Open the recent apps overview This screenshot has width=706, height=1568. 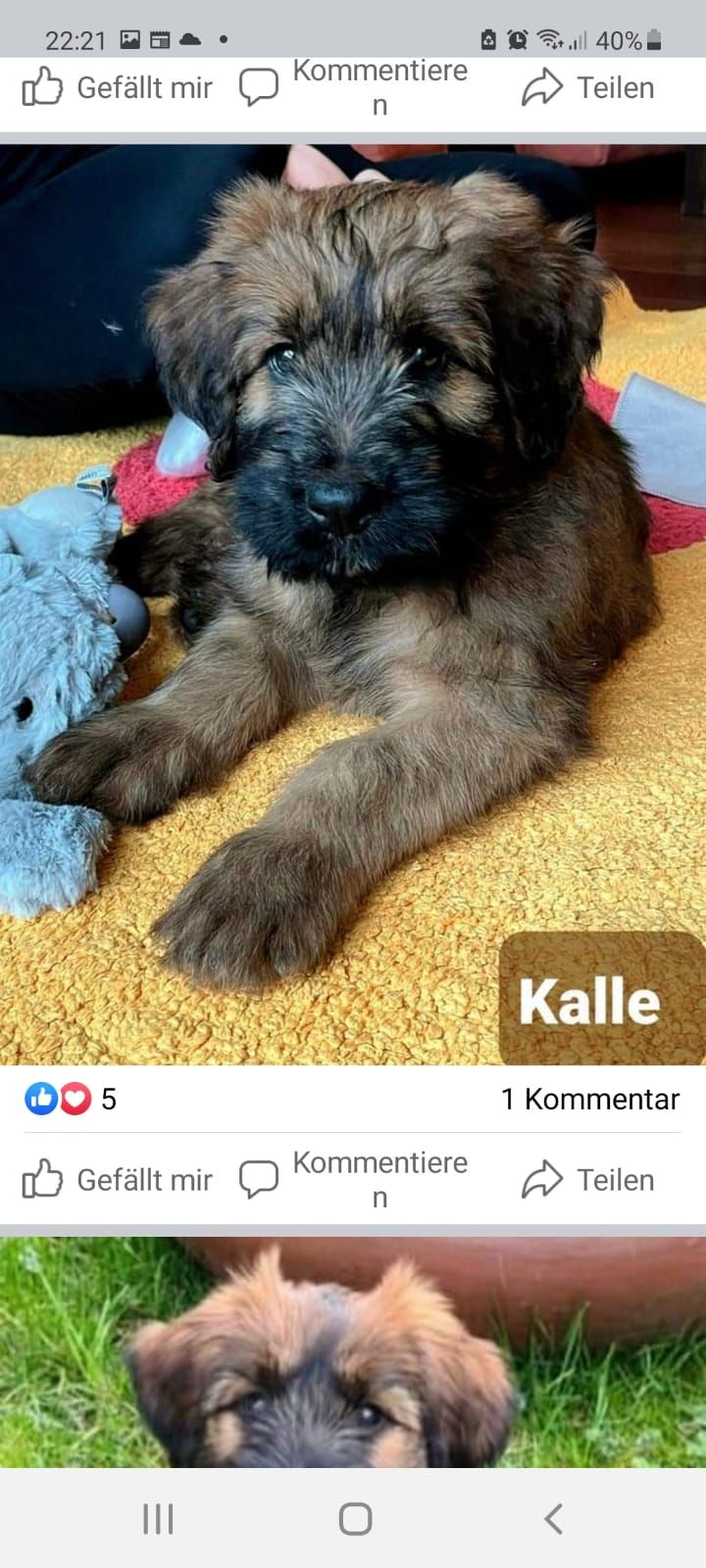tap(158, 1519)
